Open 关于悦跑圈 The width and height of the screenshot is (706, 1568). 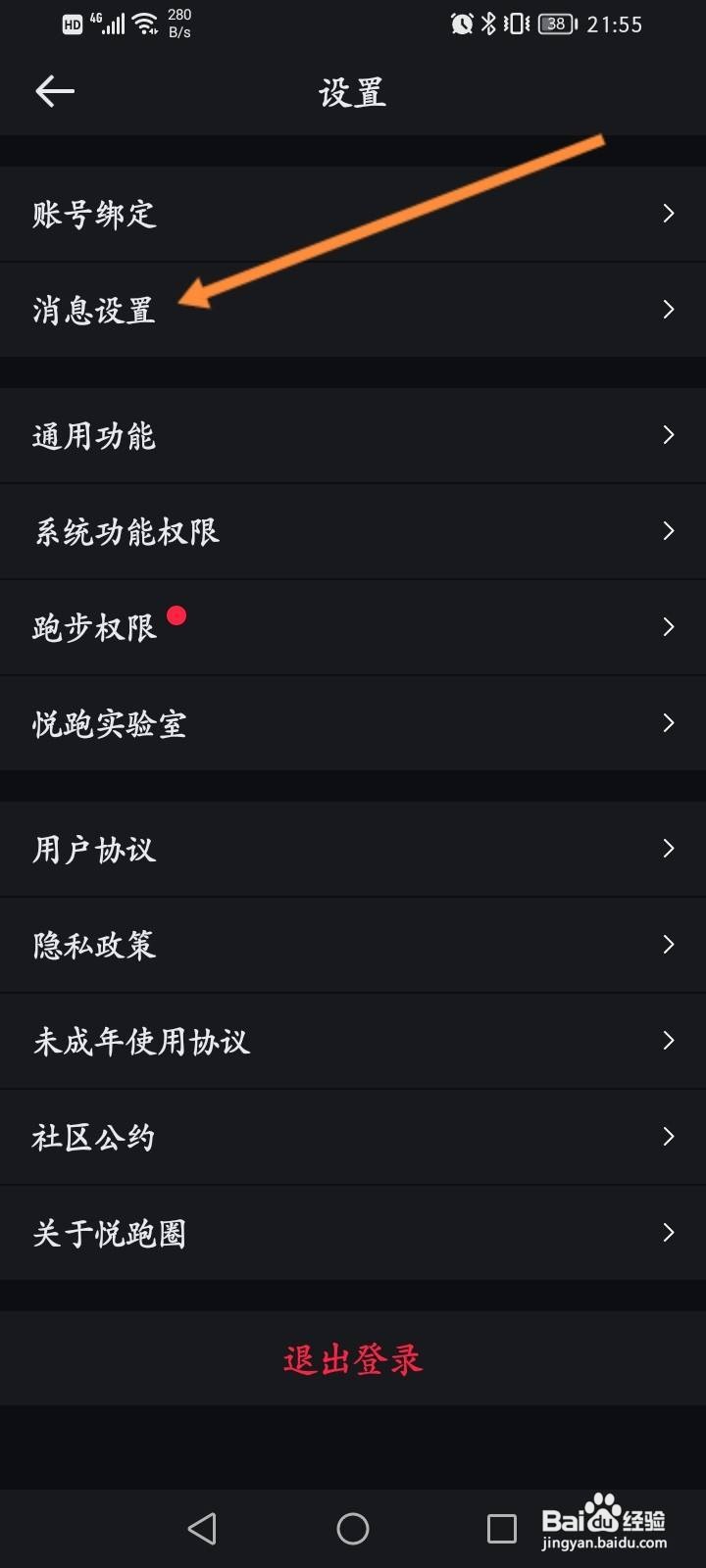click(353, 1233)
